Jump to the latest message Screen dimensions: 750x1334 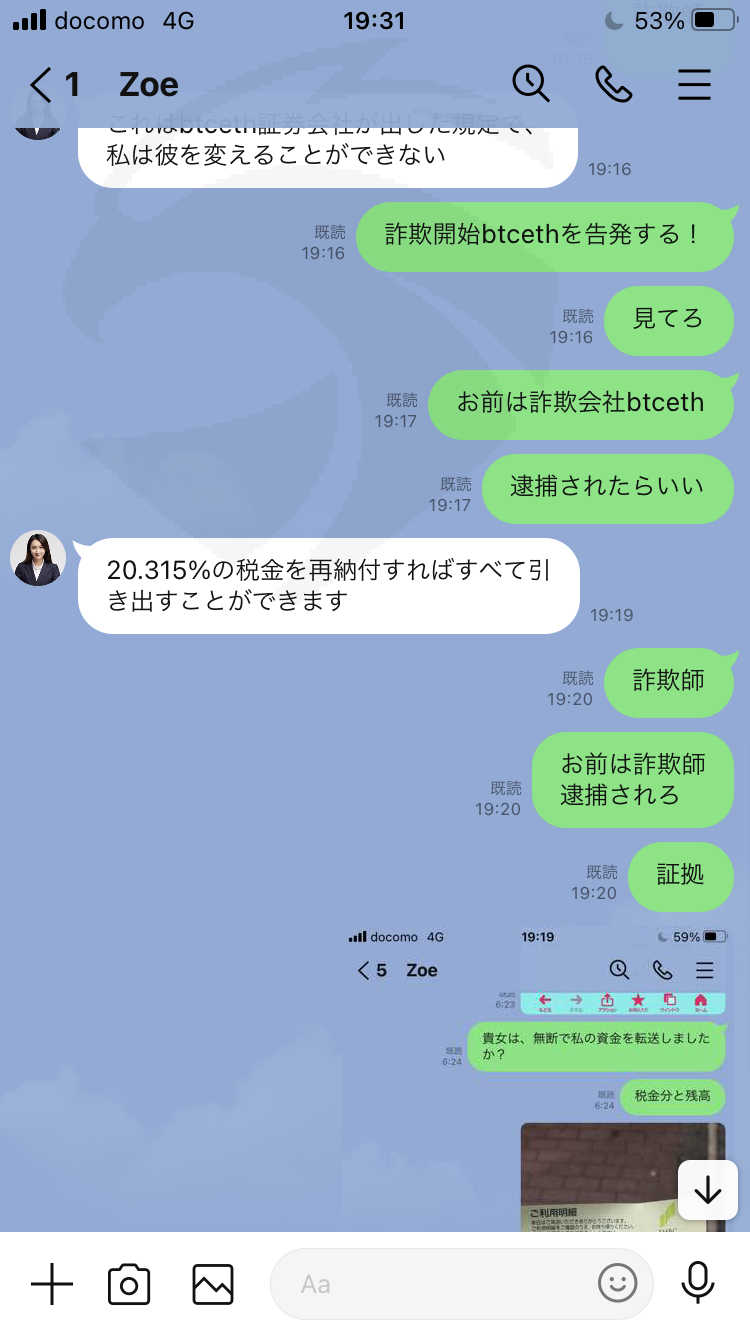(x=707, y=1190)
